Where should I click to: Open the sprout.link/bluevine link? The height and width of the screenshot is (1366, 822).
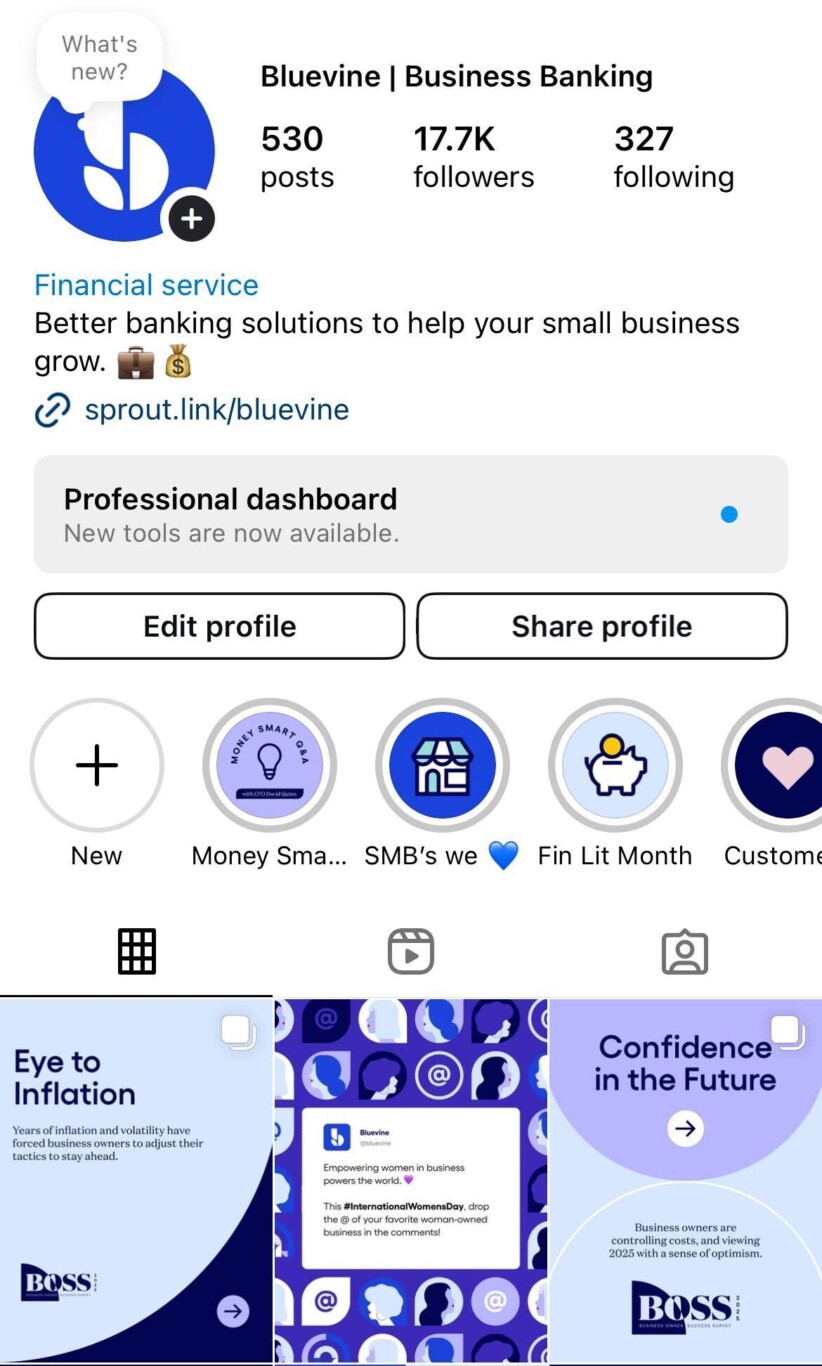216,410
